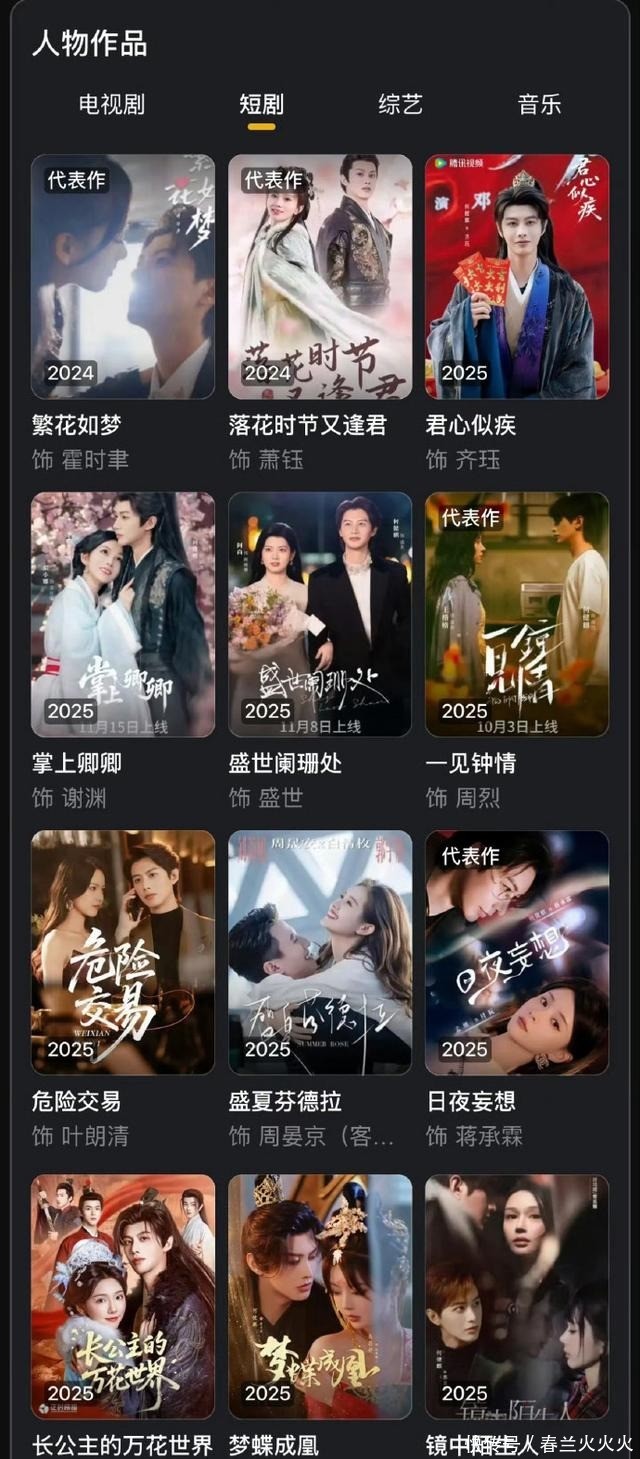Viewport: 640px width, 1459px height.
Task: Open 日夜妄想 drama details
Action: [517, 952]
